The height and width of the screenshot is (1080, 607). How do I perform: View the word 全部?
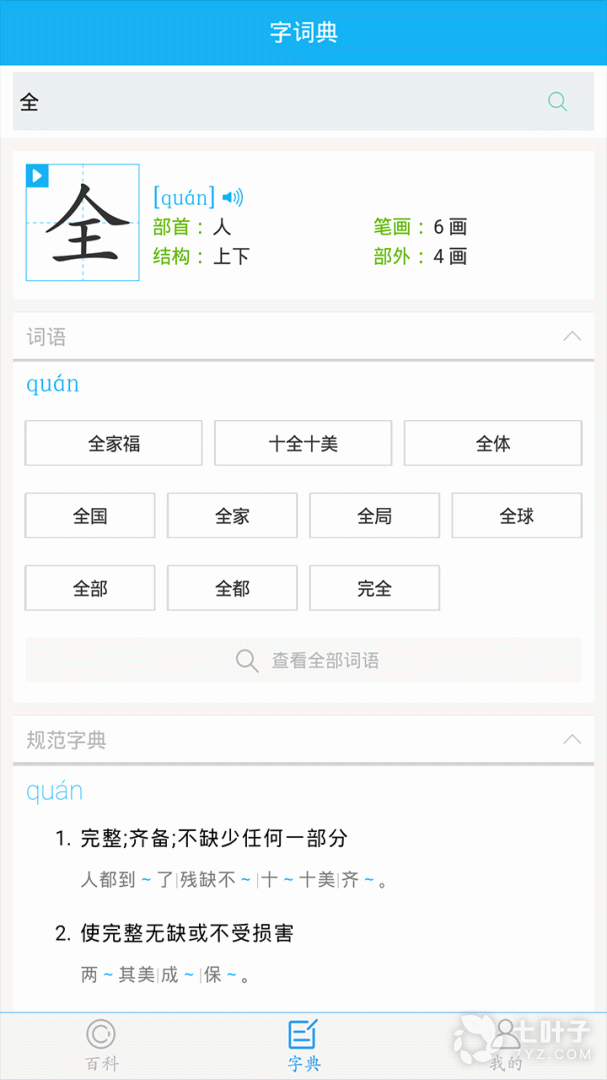click(90, 588)
